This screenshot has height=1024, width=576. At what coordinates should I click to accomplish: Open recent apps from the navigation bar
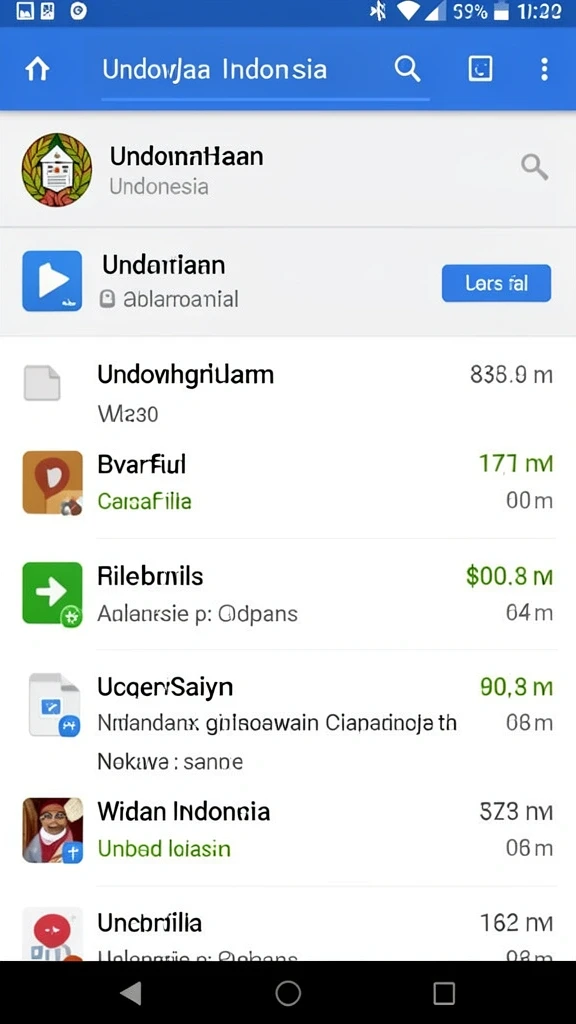[444, 993]
